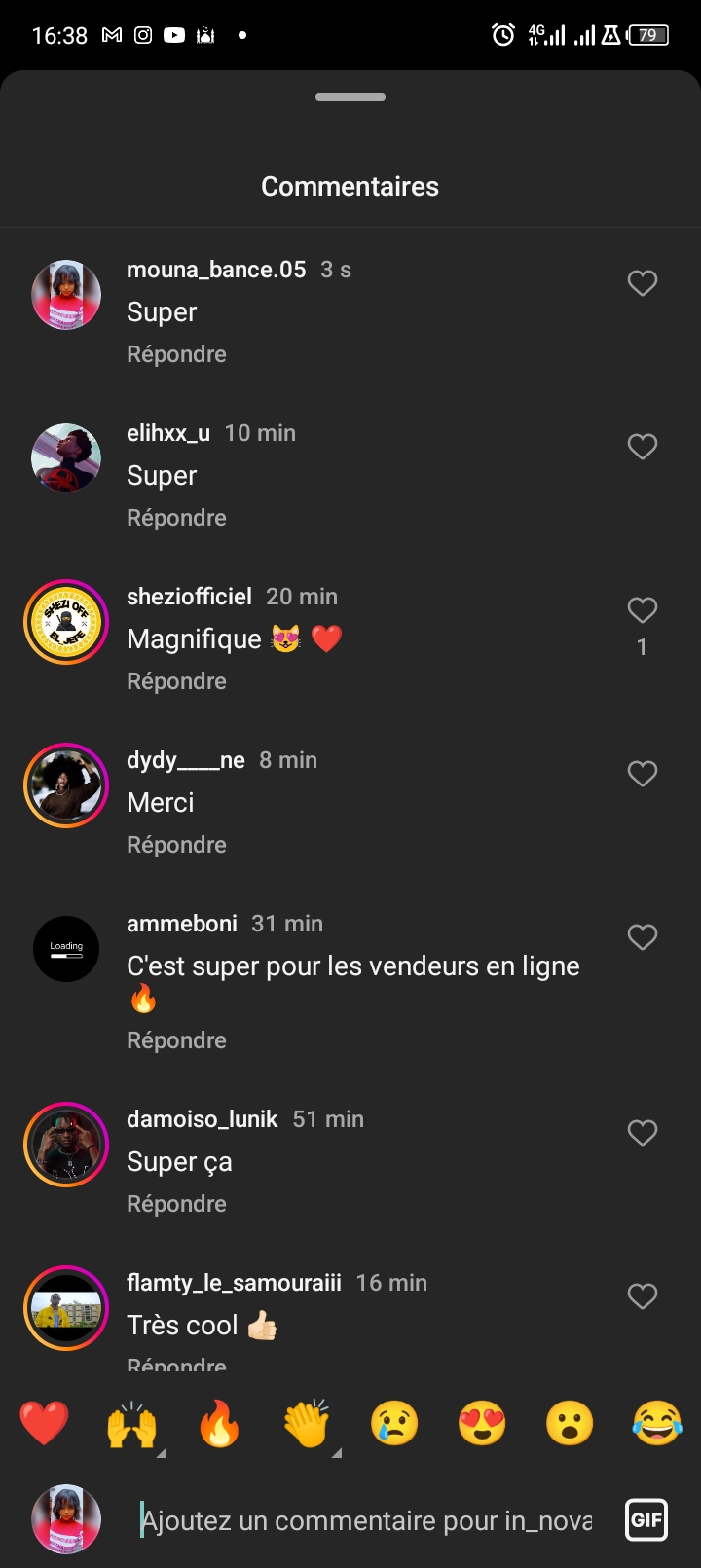Like mouna_bance.05's comment

[642, 283]
